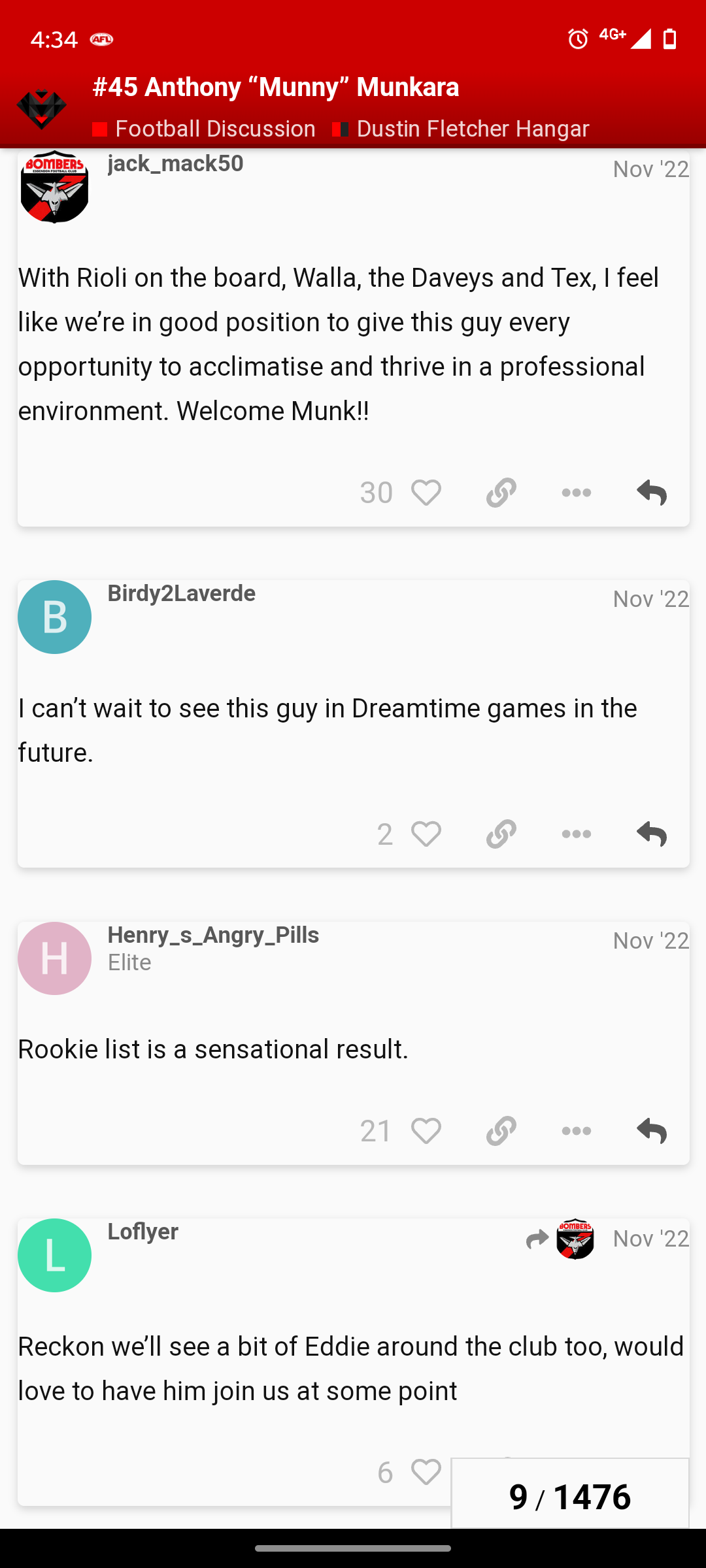Viewport: 706px width, 1568px height.
Task: Reply to Henry_s_Angry_Pills' post
Action: (x=652, y=1131)
